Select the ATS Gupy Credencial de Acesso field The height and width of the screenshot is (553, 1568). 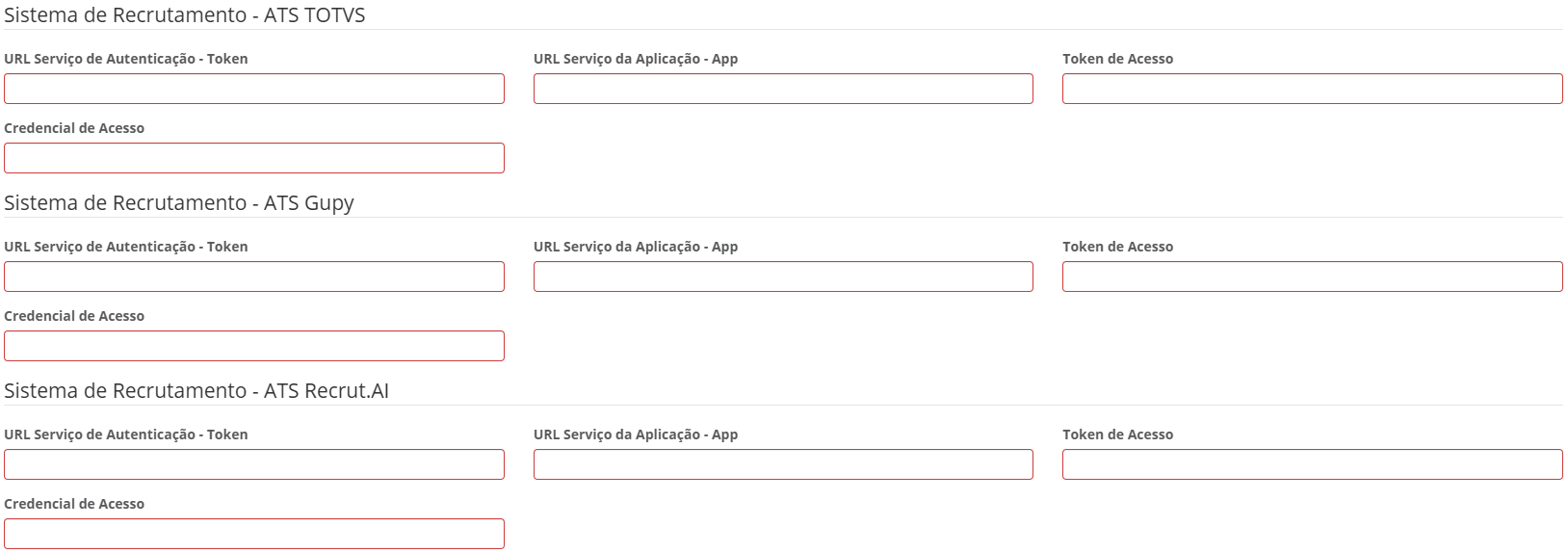(253, 346)
